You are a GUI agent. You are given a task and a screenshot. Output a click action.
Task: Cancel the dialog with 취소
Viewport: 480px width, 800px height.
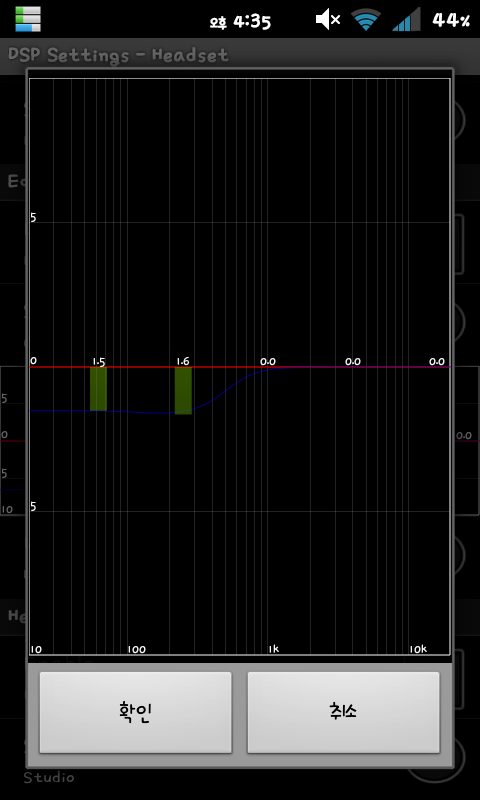[343, 712]
